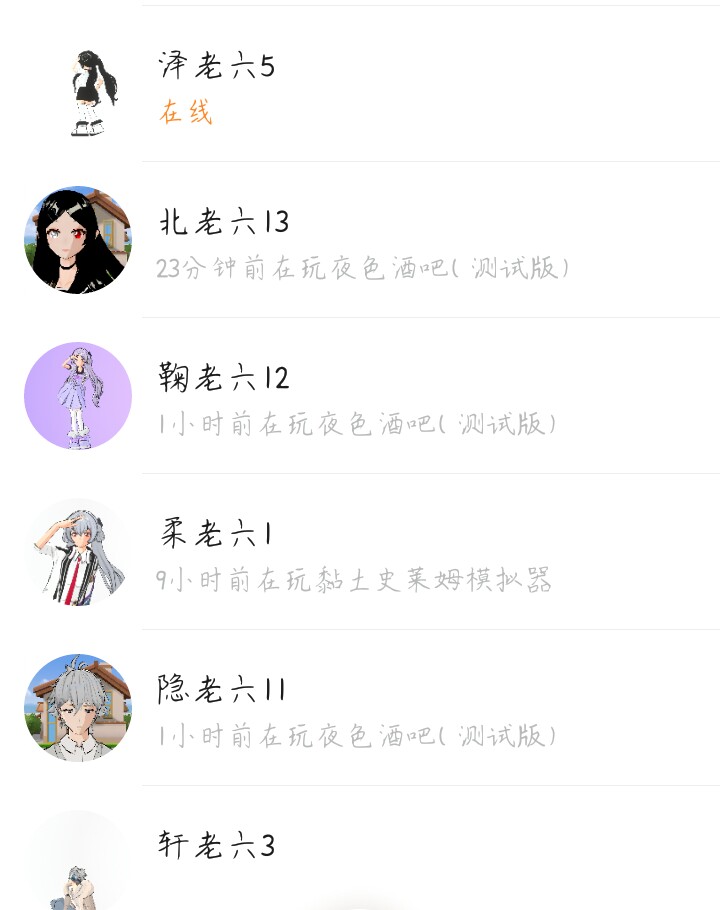720x910 pixels.
Task: Open friend 泽老六5's row
Action: click(360, 86)
